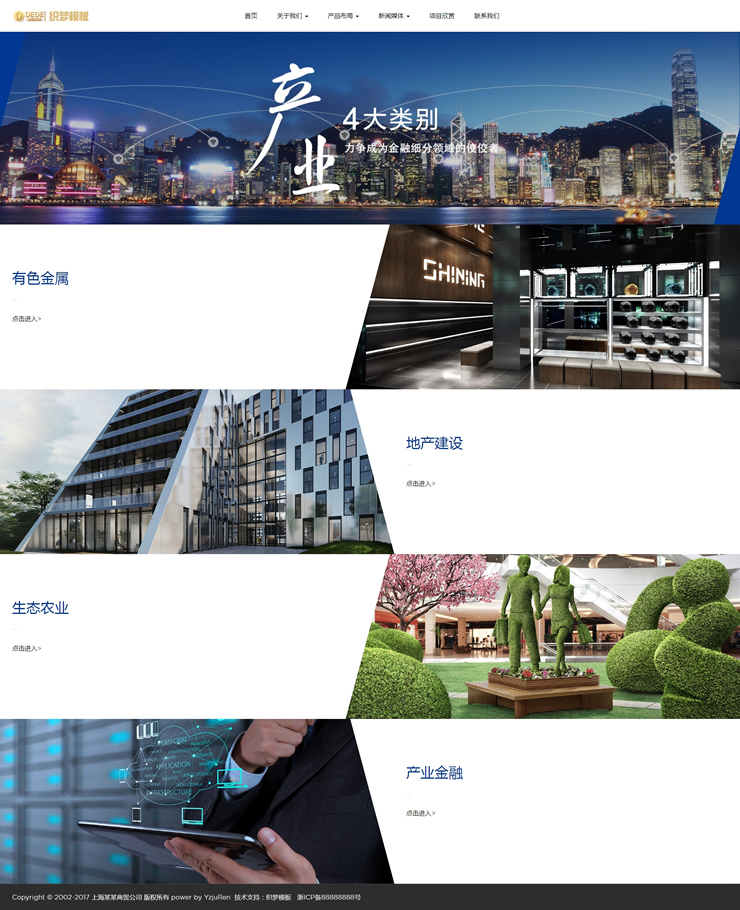Expand the 关于我们 dropdown menu
The image size is (740, 910).
coord(292,16)
